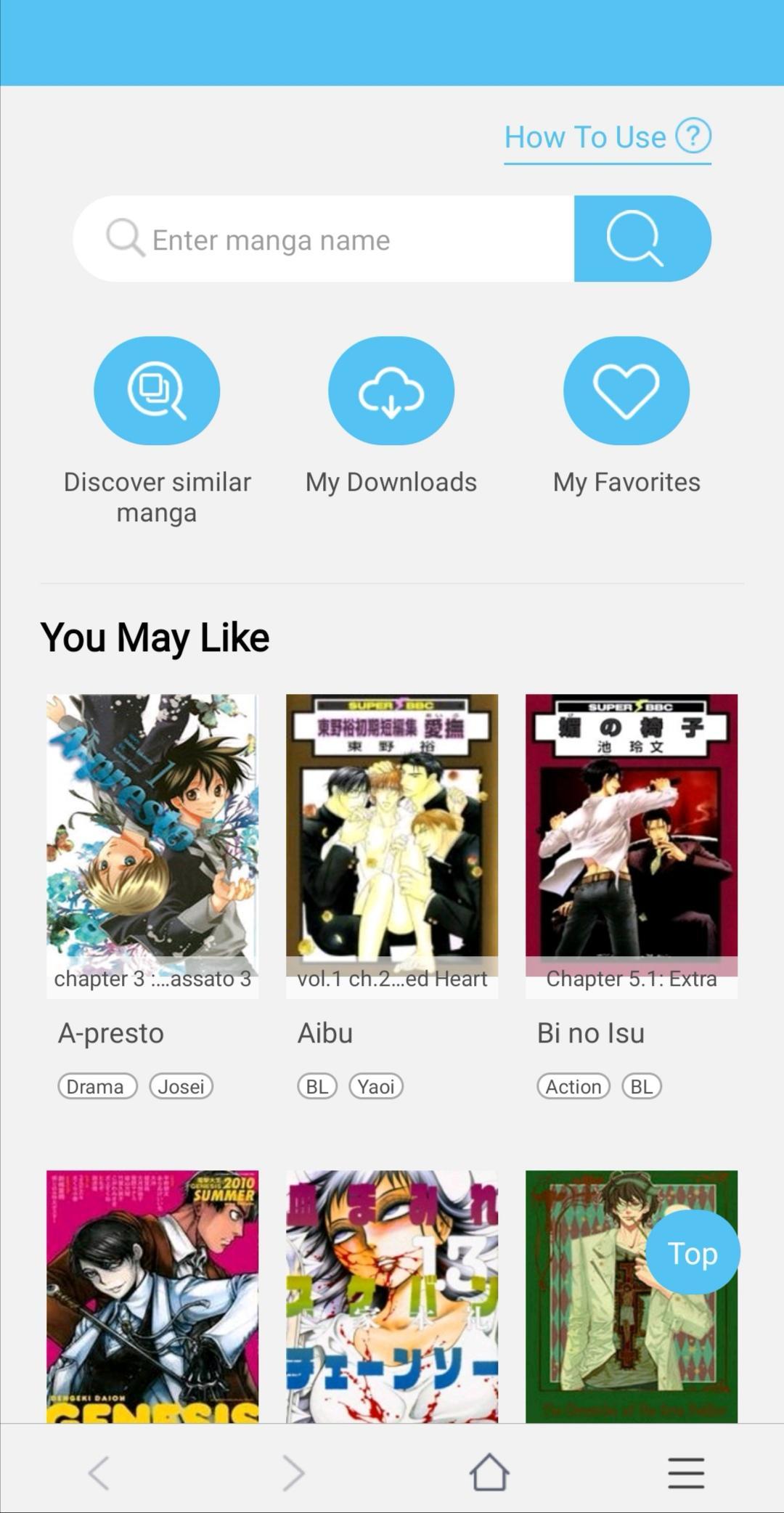Click the search magnifier button

(642, 238)
